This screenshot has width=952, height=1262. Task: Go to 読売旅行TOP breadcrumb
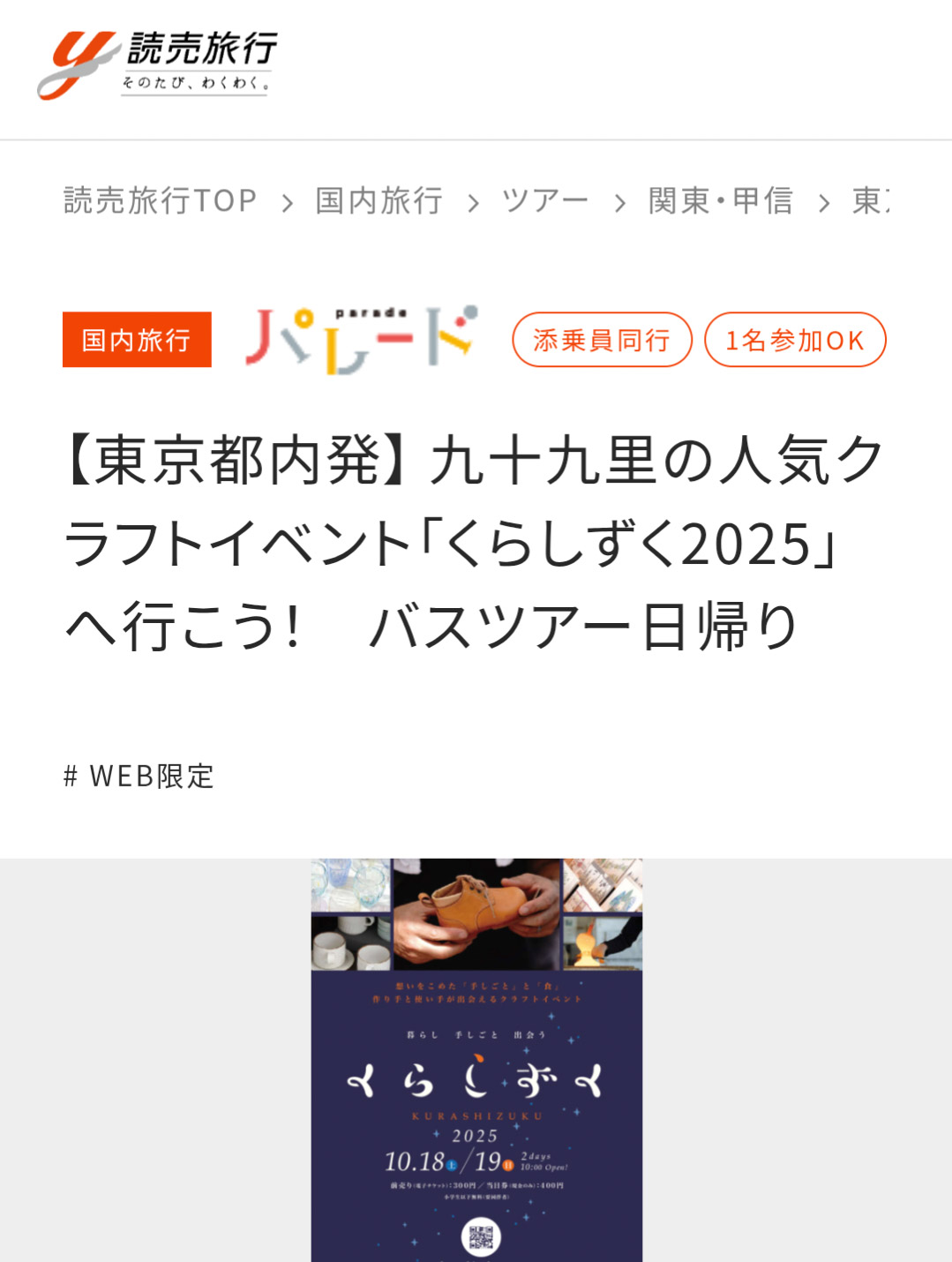coord(160,201)
